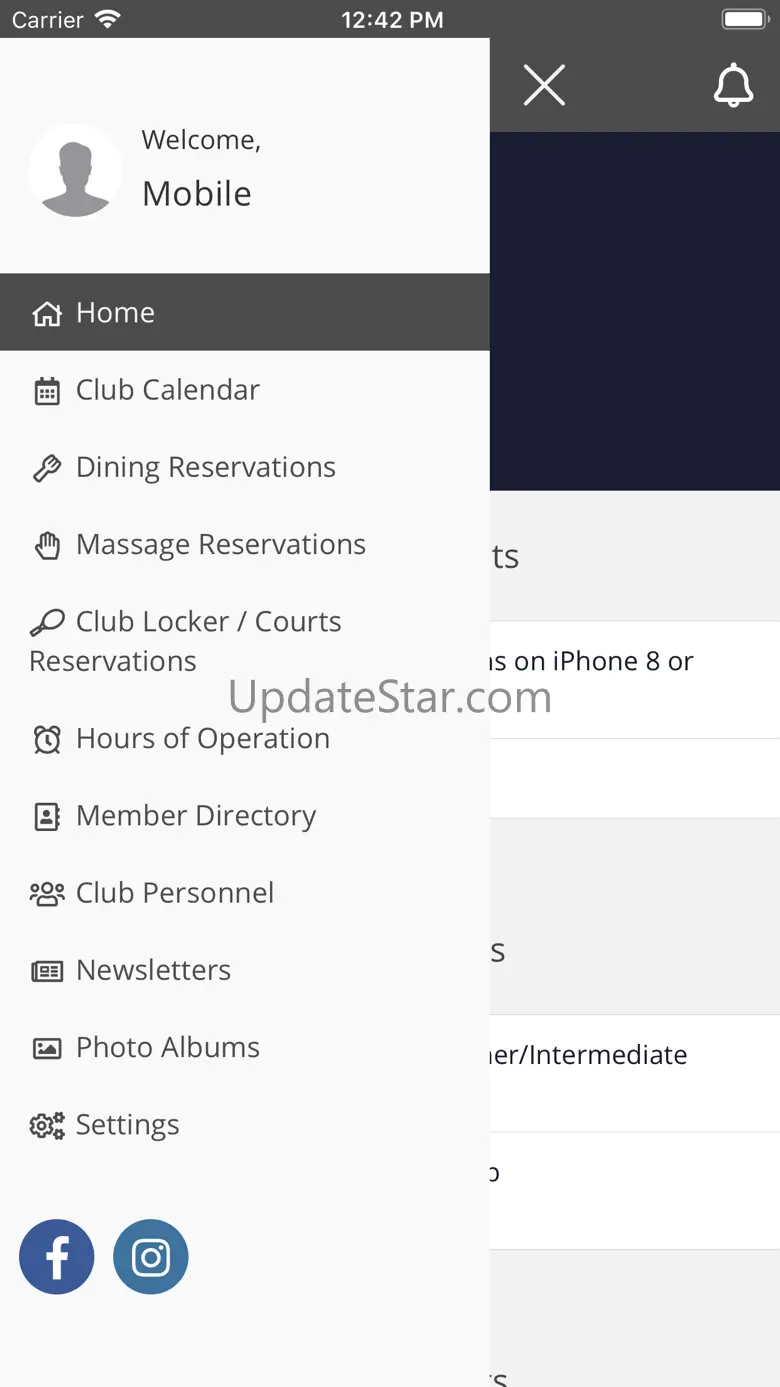Open Settings
The height and width of the screenshot is (1387, 780).
[x=245, y=1124]
